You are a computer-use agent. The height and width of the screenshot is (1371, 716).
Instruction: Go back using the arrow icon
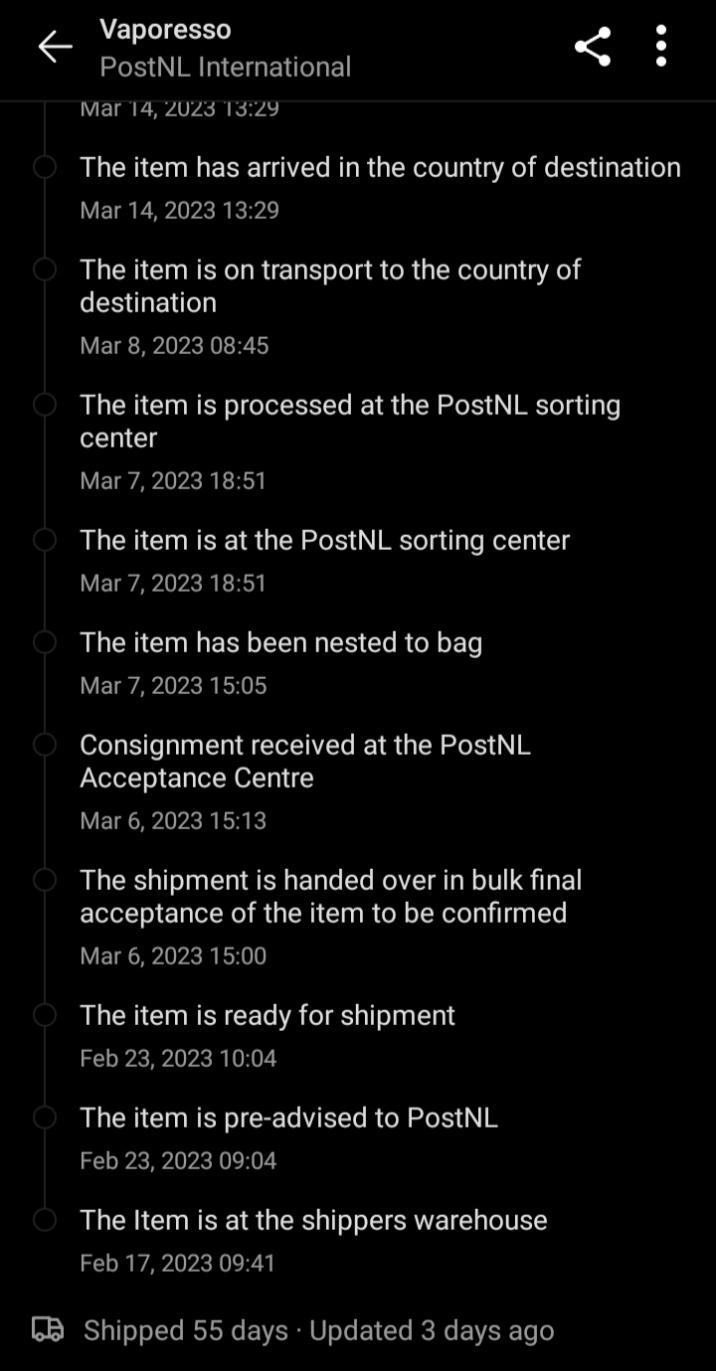[x=54, y=47]
